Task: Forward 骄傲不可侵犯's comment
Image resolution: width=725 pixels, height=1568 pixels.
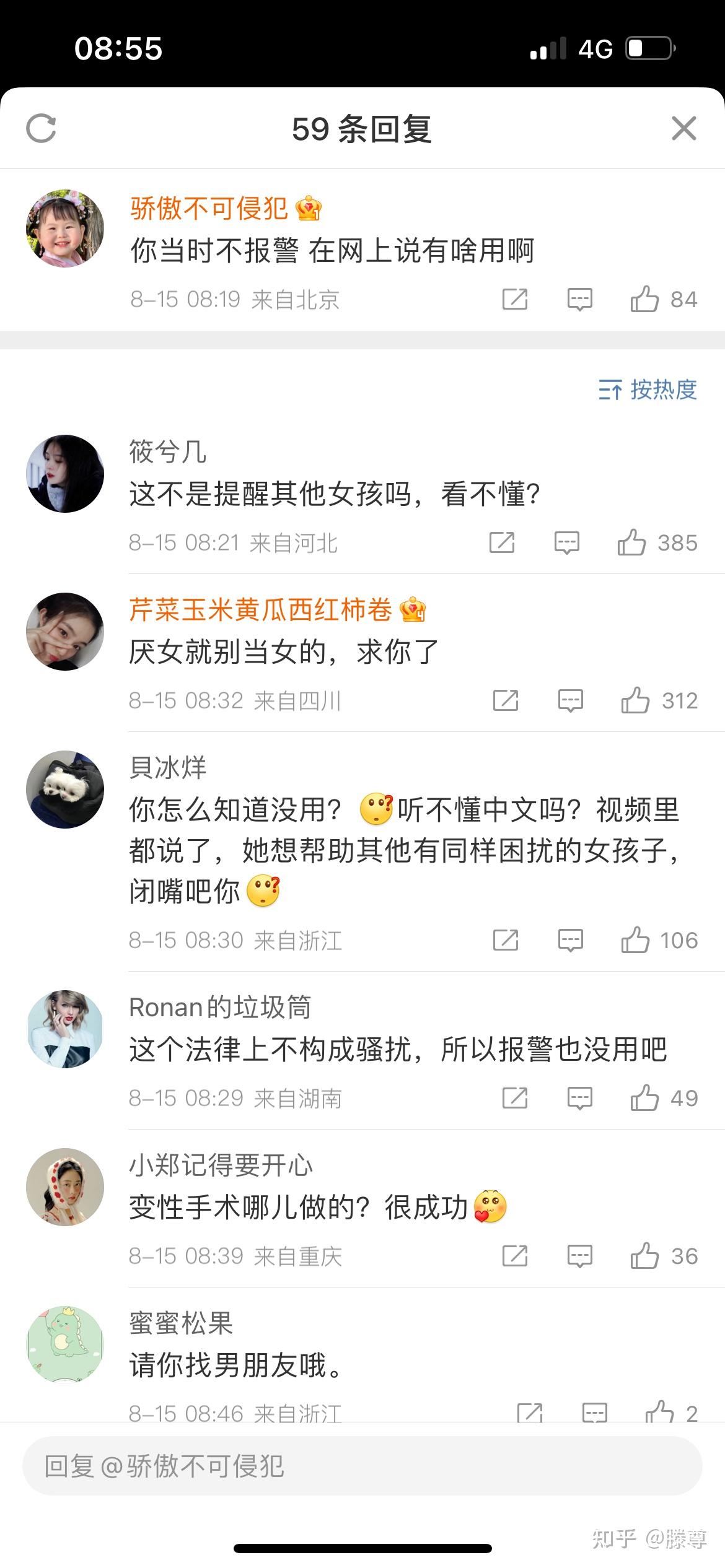Action: point(515,299)
